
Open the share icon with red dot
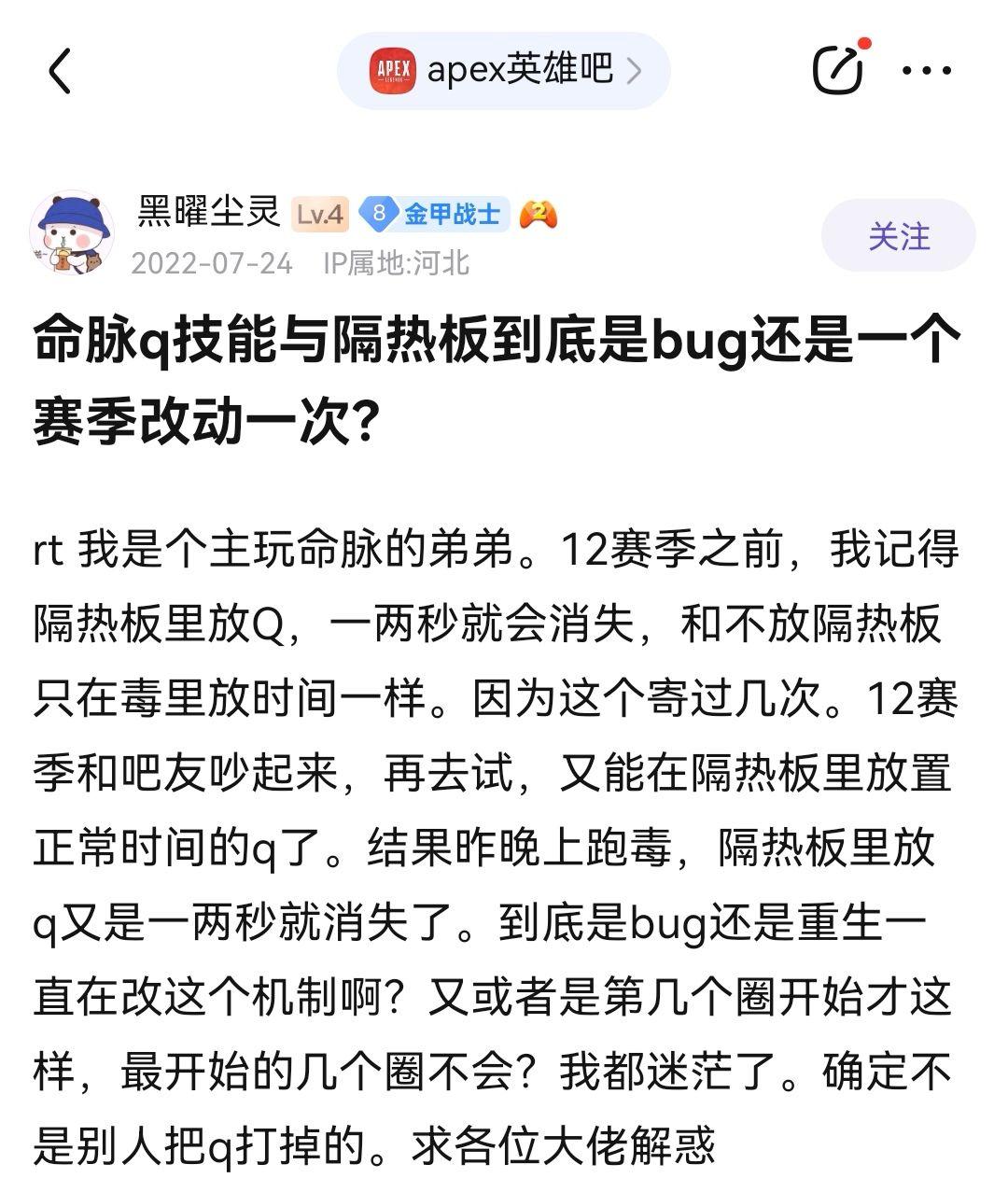837,69
